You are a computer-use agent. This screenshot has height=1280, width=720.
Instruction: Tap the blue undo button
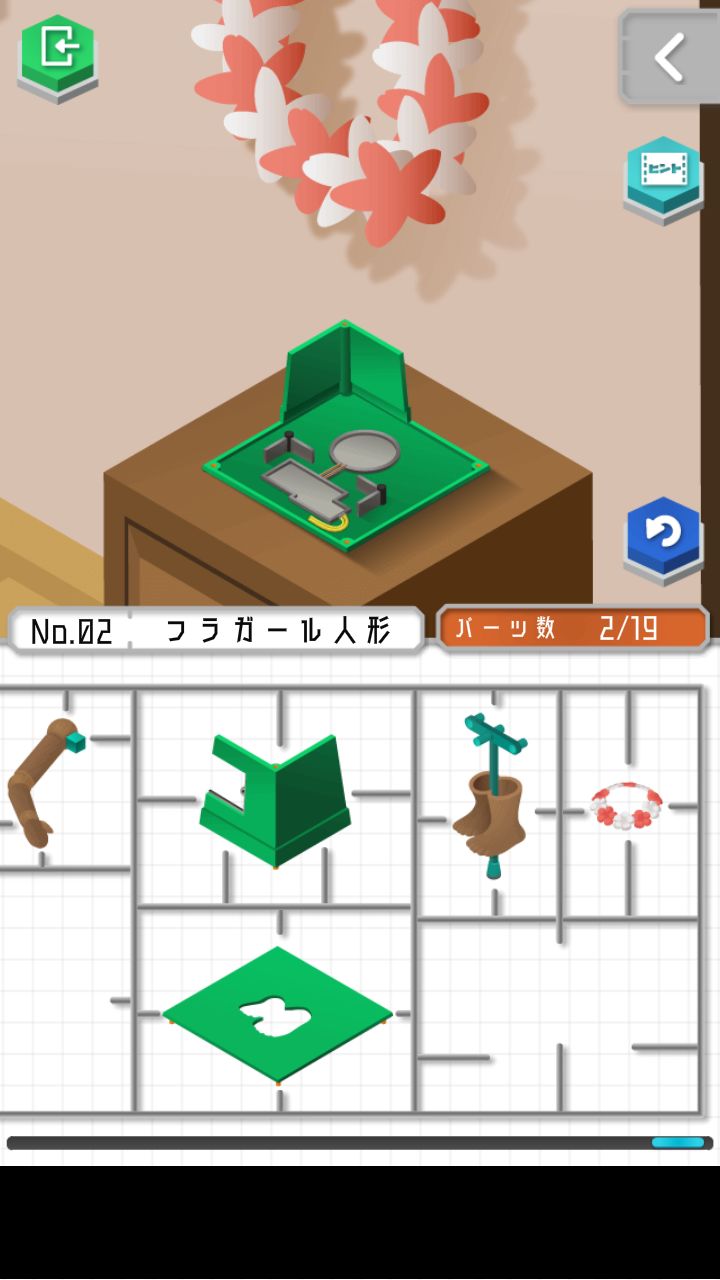663,535
